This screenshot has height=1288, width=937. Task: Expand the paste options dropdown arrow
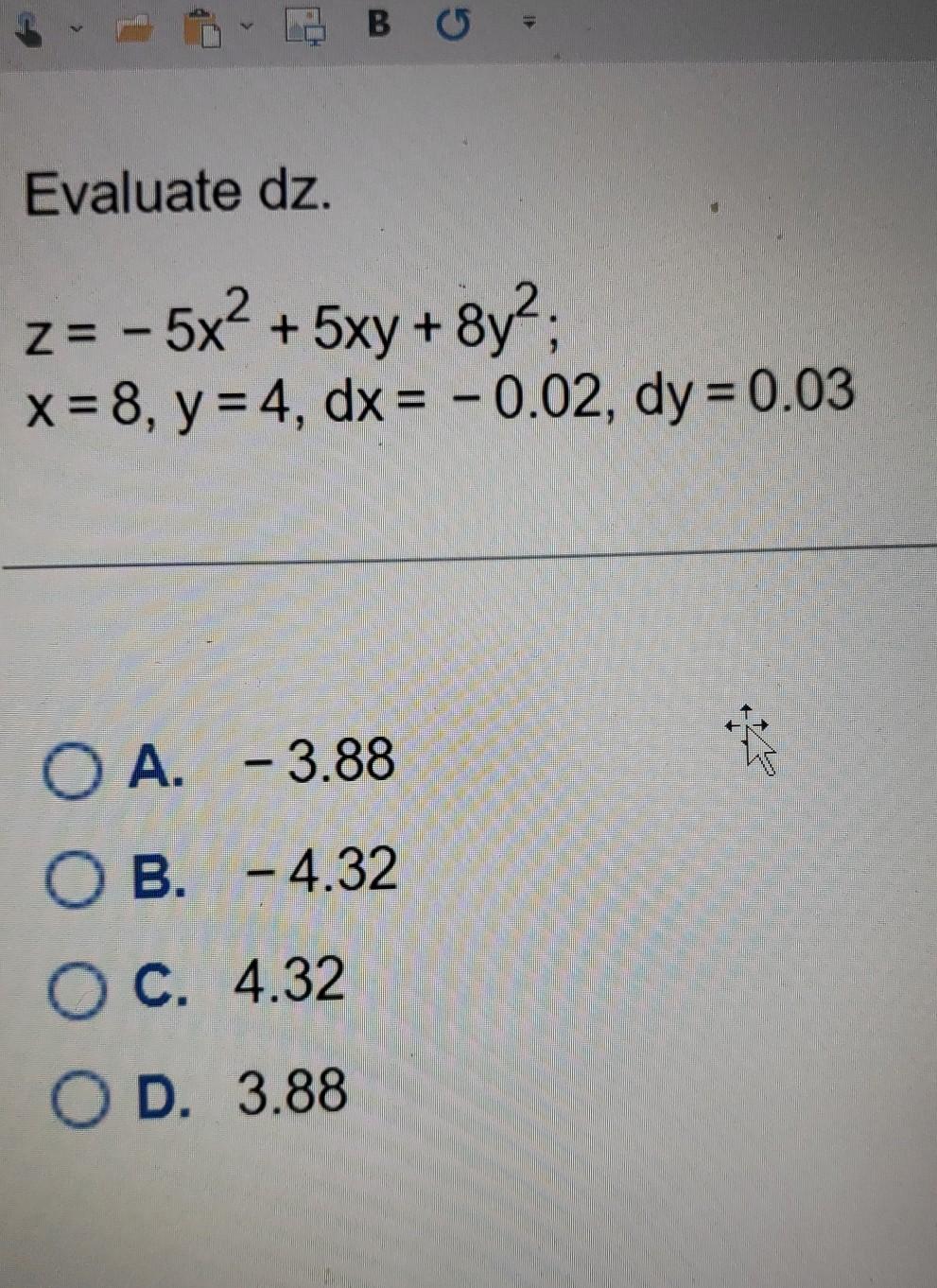point(249,28)
